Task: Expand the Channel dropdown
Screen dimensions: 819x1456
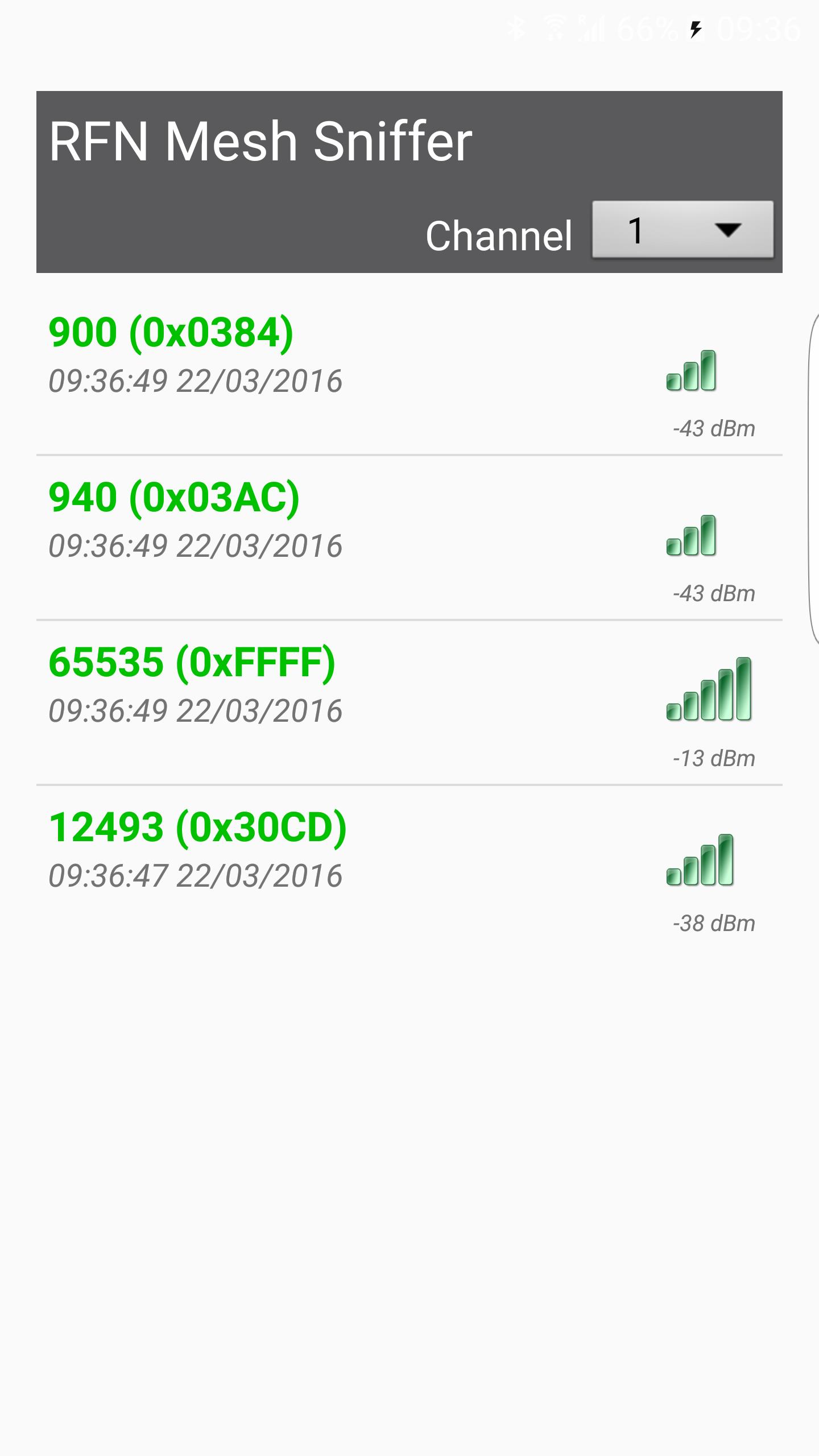Action: [x=682, y=230]
